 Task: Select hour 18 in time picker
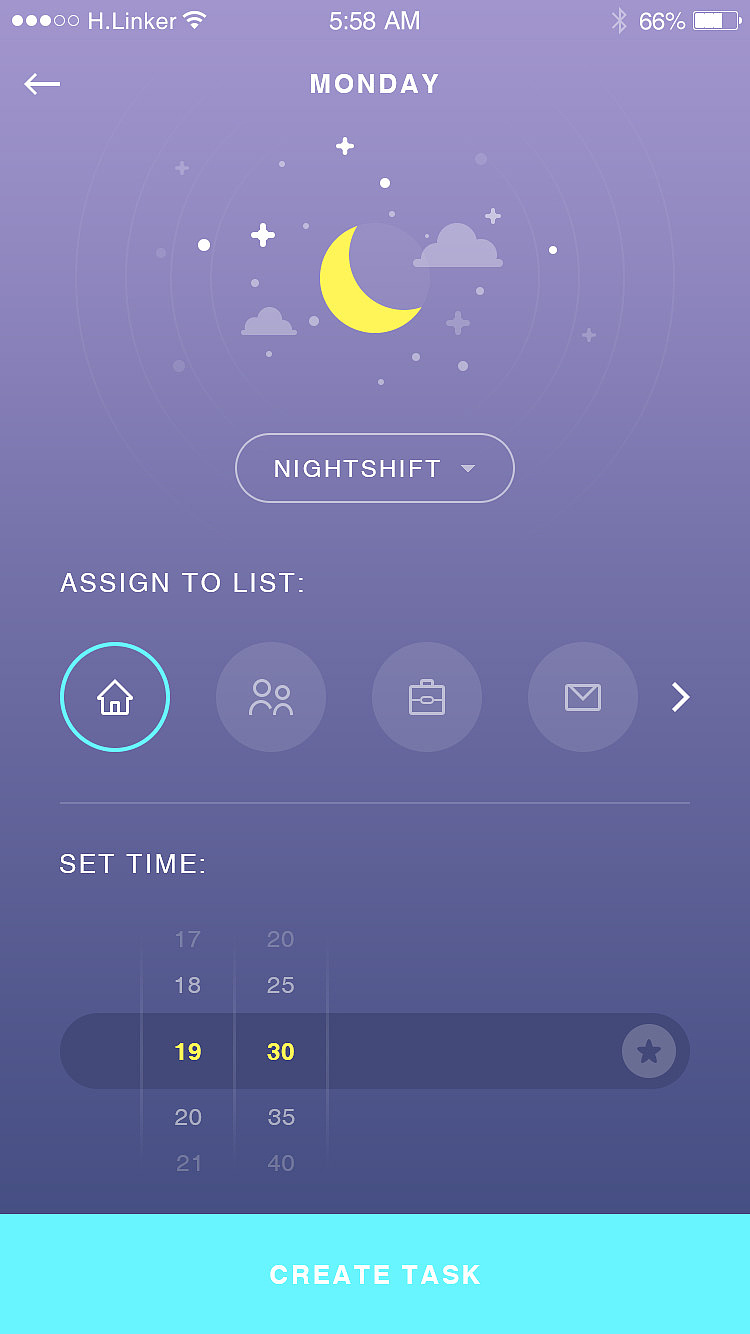(187, 985)
